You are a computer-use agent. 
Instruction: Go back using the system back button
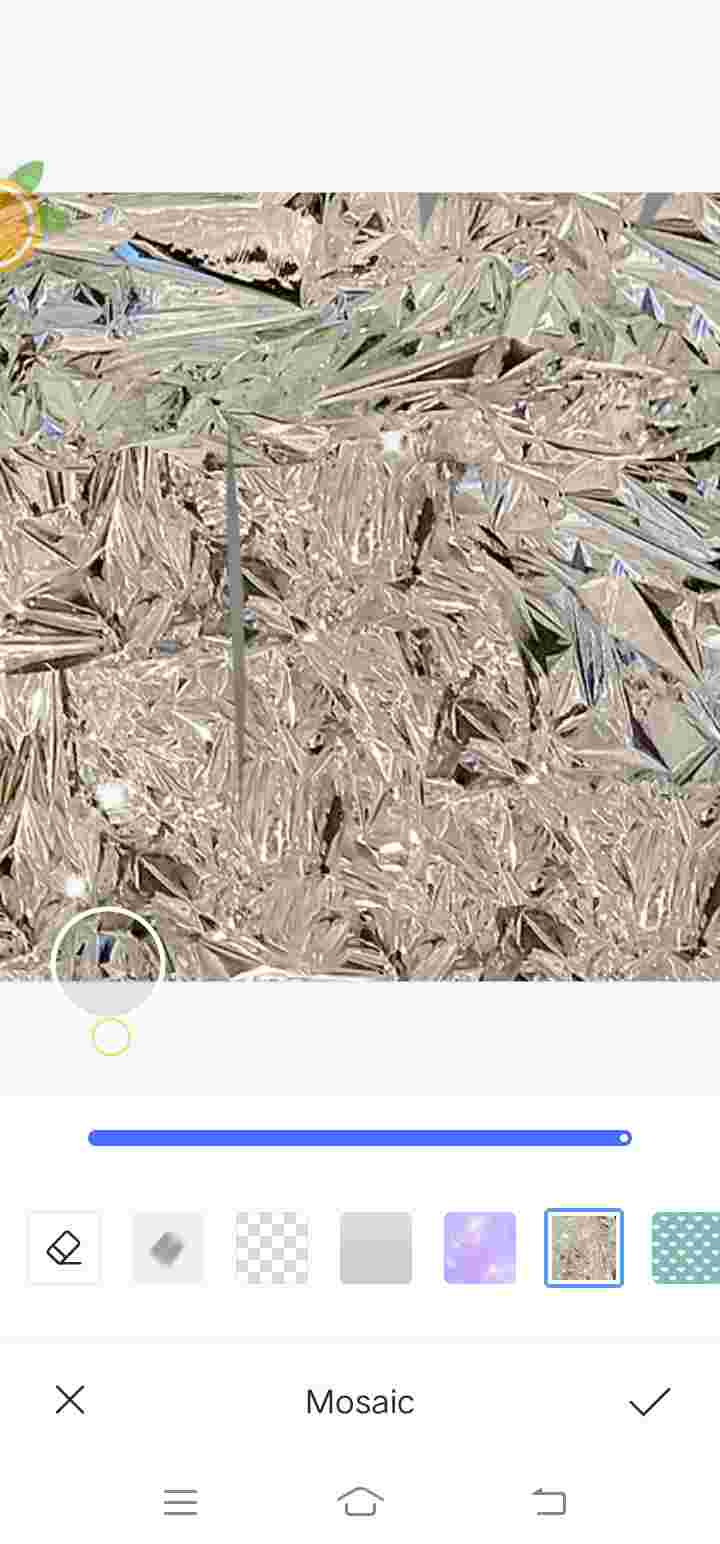pos(548,1502)
